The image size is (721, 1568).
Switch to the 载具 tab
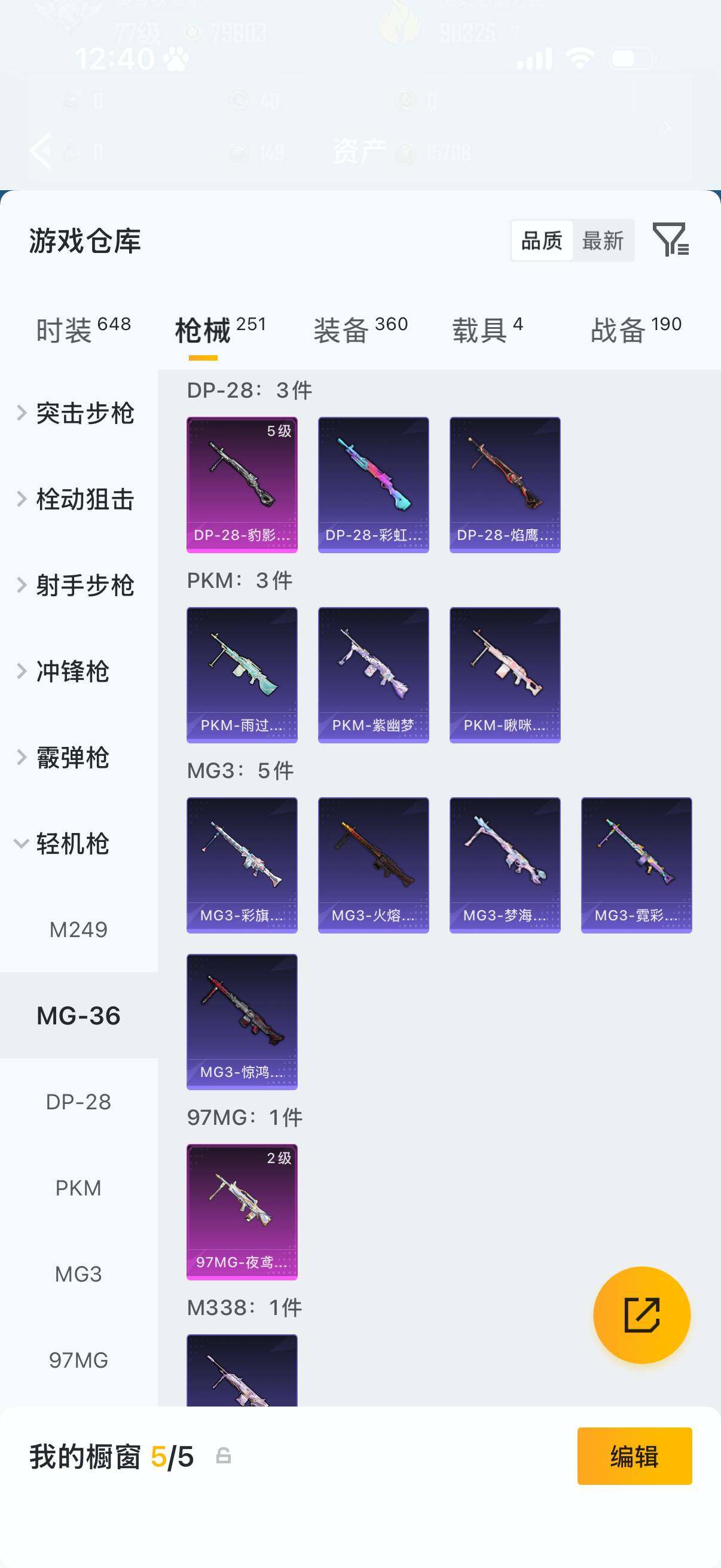pyautogui.click(x=487, y=330)
